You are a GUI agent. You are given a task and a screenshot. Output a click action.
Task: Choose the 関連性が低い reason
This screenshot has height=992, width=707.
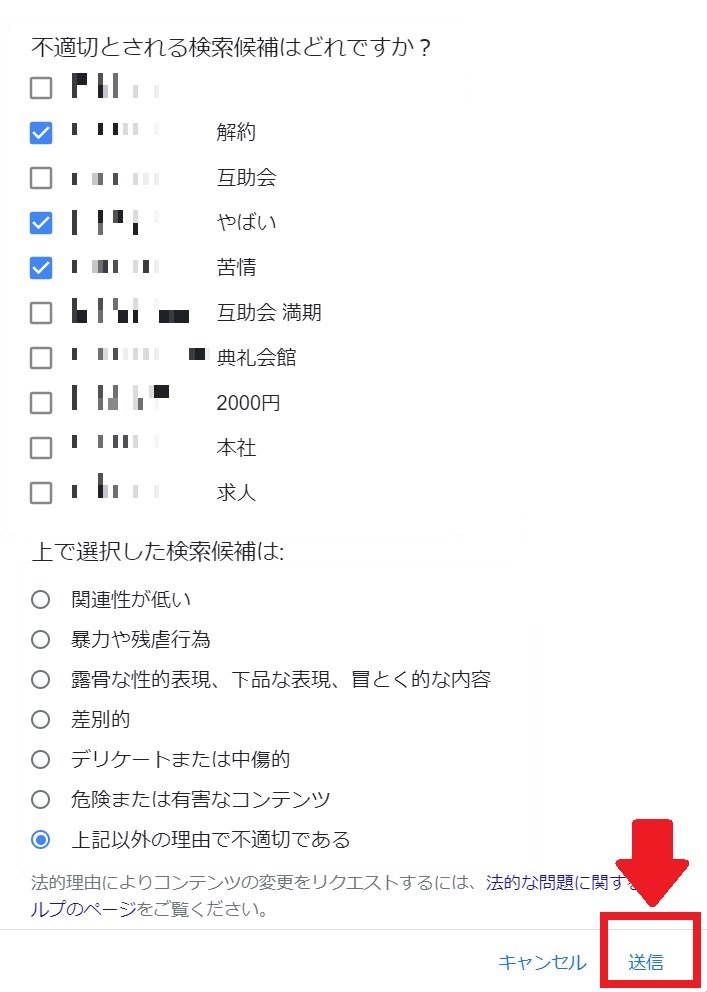[x=41, y=600]
